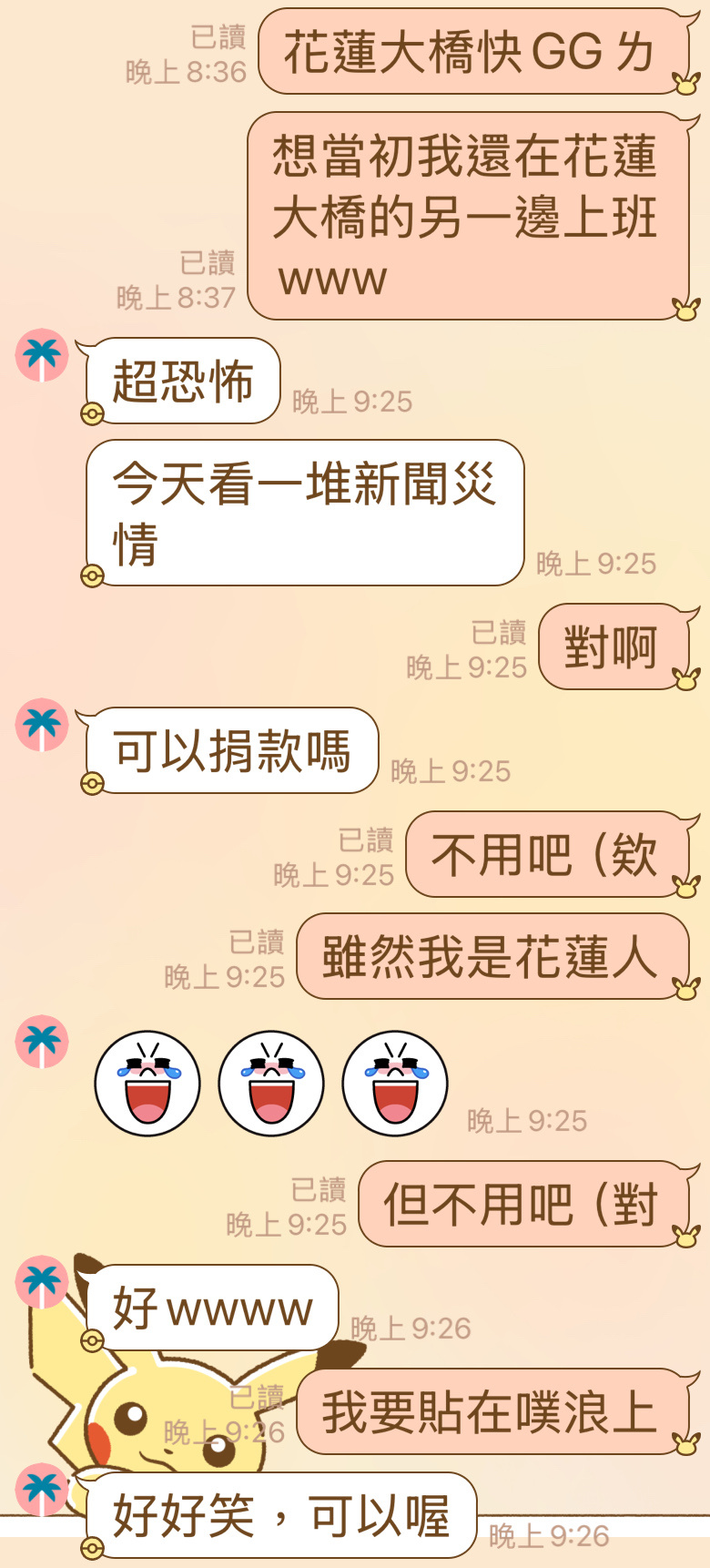Screen dimensions: 710x1568
Task: Tap the avatar beside 好好笑，可以喔 message
Action: click(42, 1490)
